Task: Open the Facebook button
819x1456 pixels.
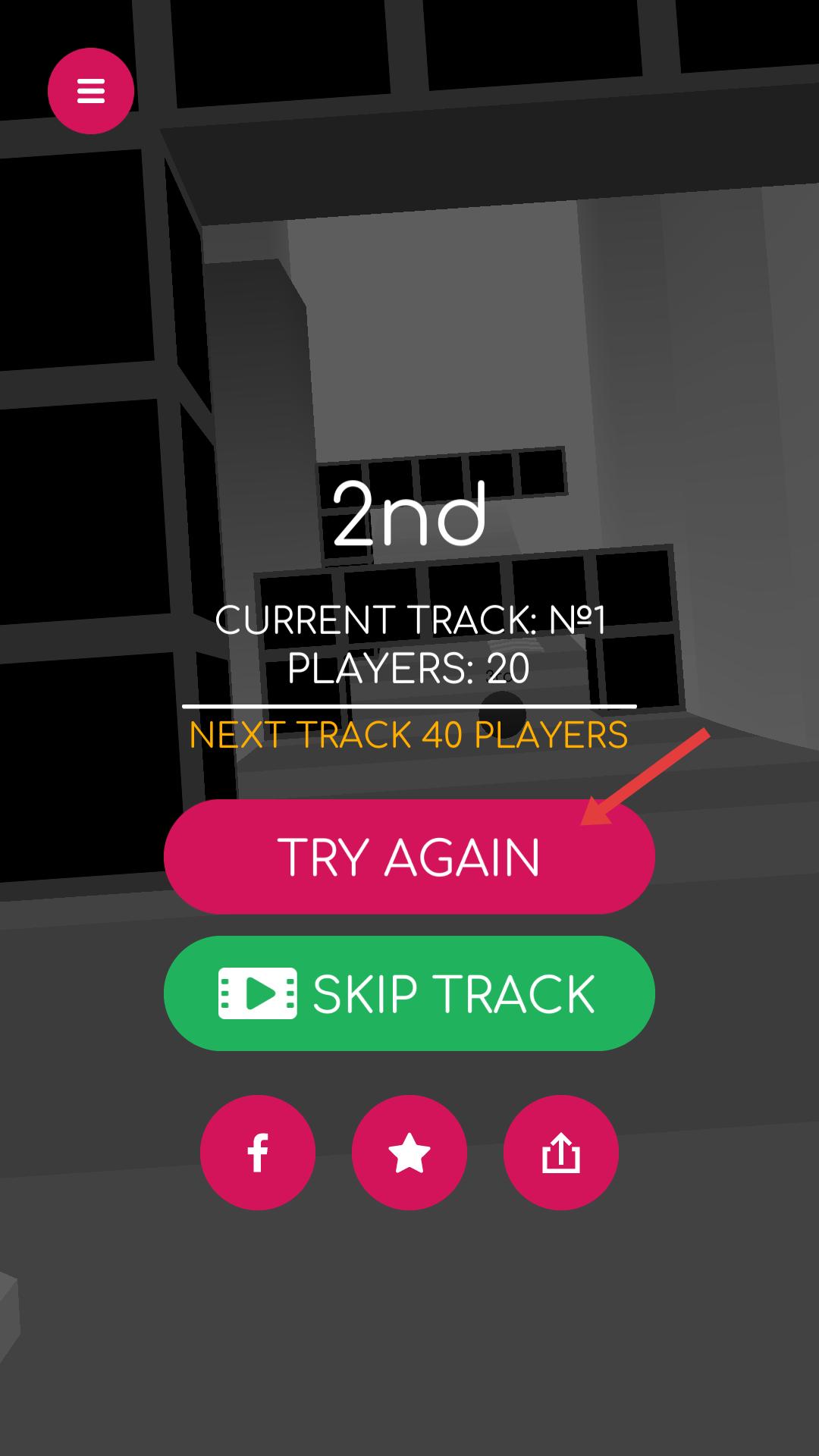Action: click(x=258, y=1152)
